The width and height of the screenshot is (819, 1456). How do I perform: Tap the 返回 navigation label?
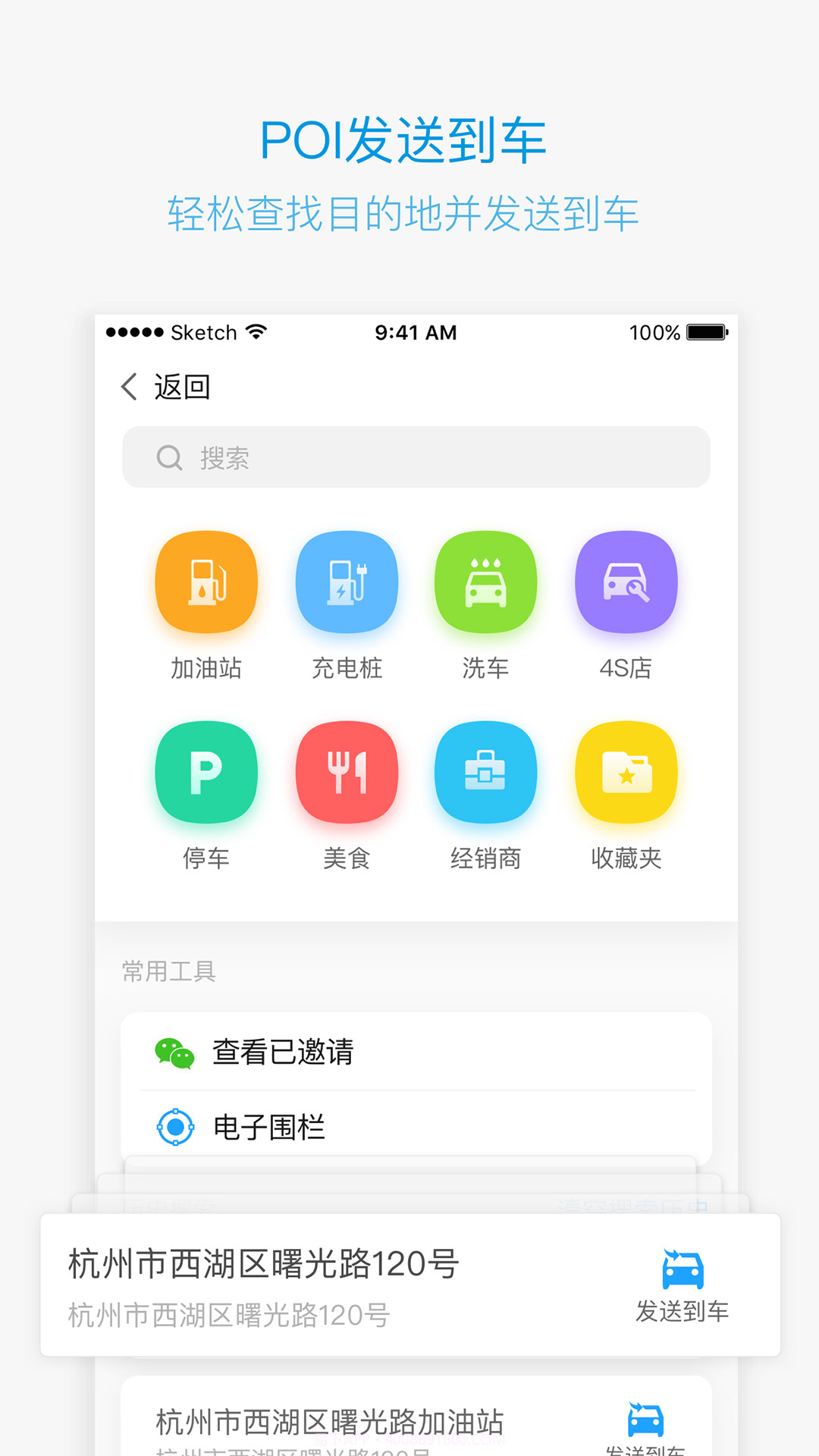182,386
